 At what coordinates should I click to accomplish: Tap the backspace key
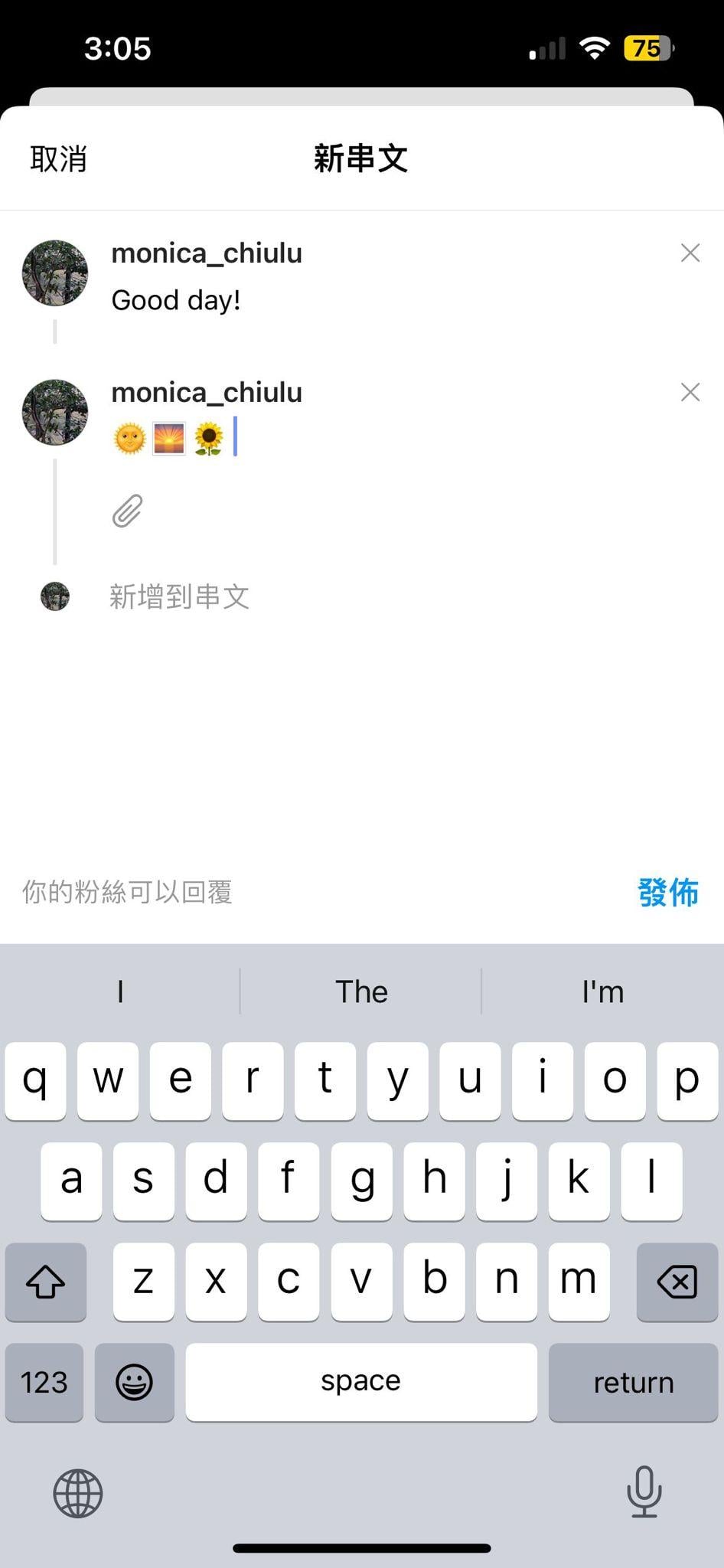tap(677, 1282)
